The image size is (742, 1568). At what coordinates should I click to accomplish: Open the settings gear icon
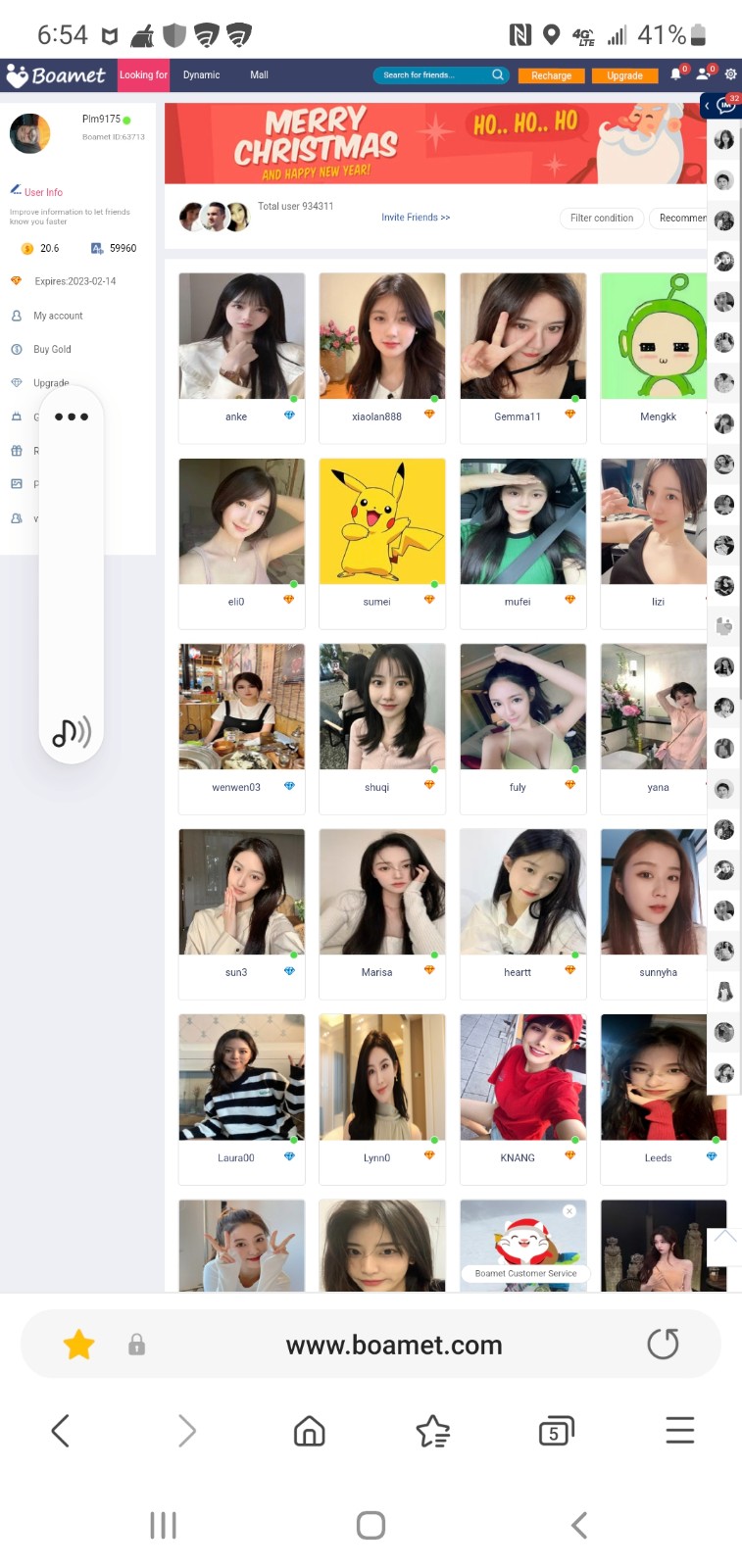(x=730, y=73)
